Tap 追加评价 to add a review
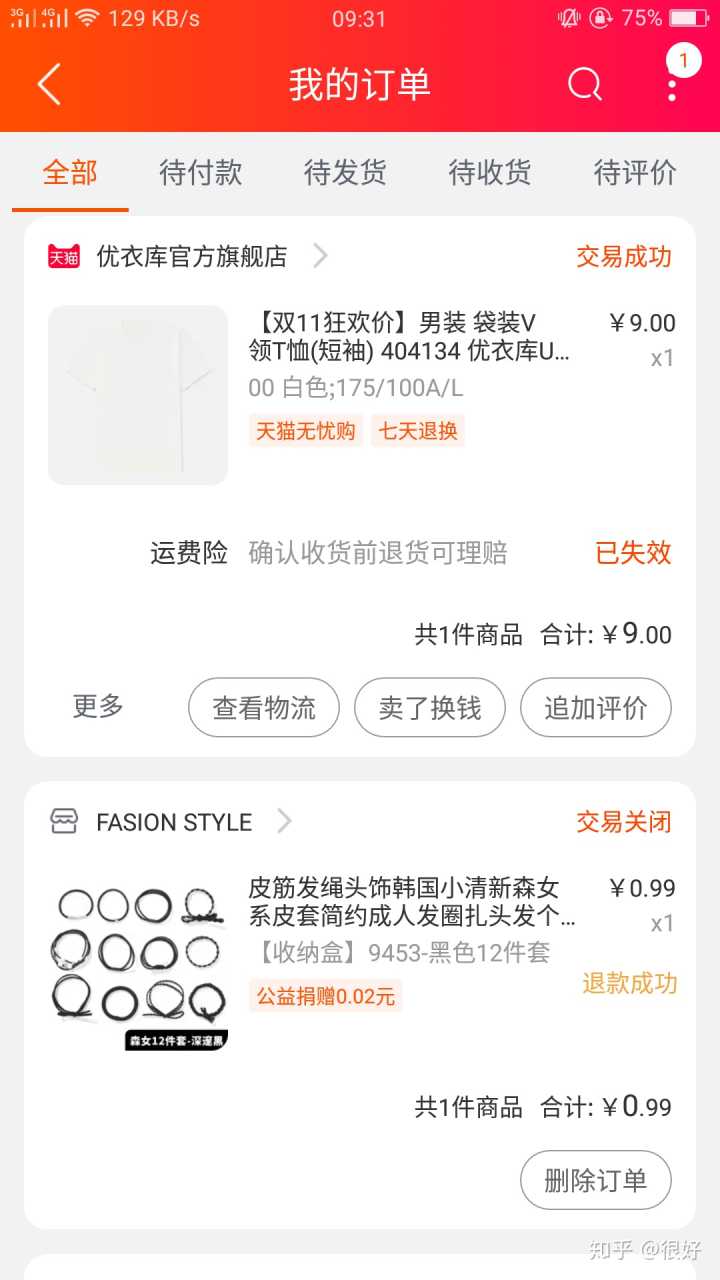 point(596,708)
